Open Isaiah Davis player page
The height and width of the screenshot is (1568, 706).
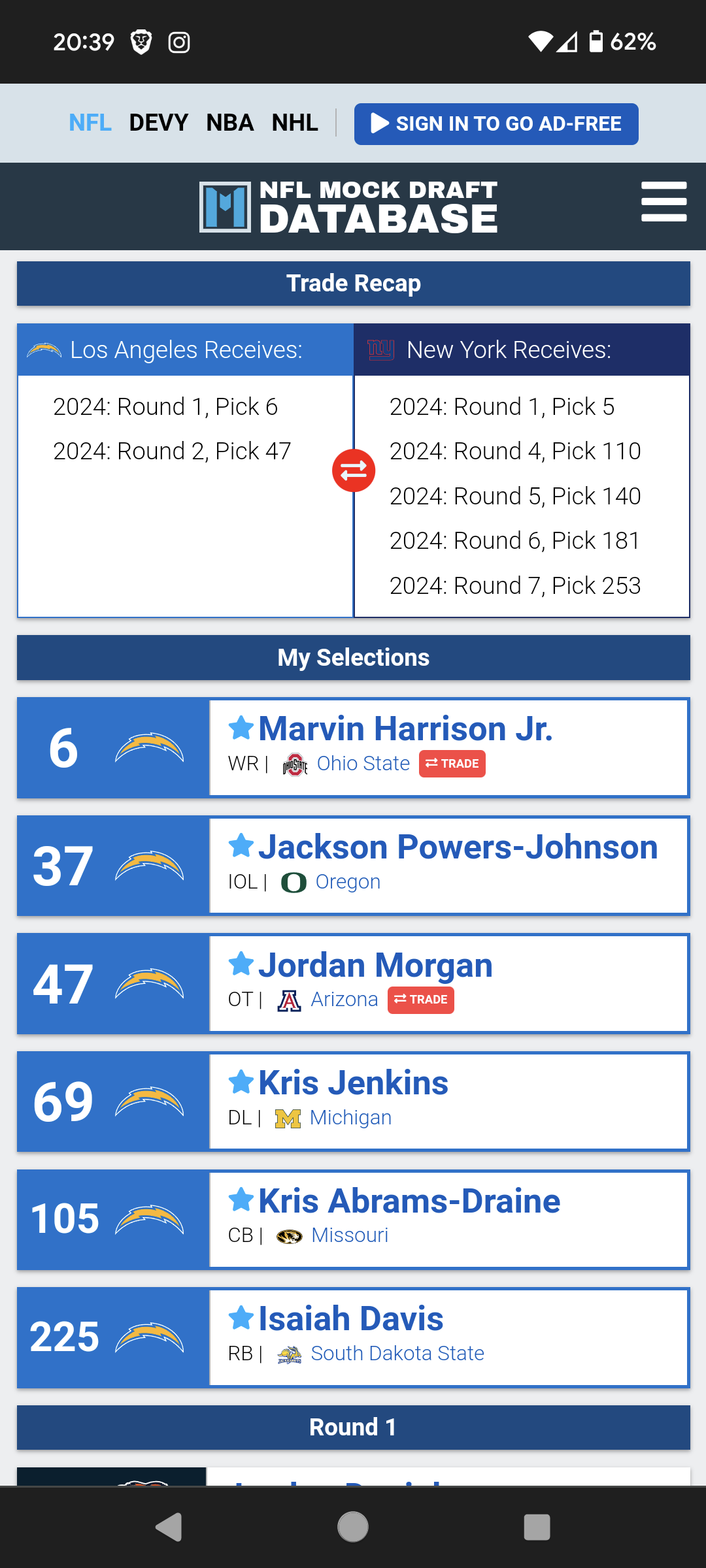click(351, 1319)
